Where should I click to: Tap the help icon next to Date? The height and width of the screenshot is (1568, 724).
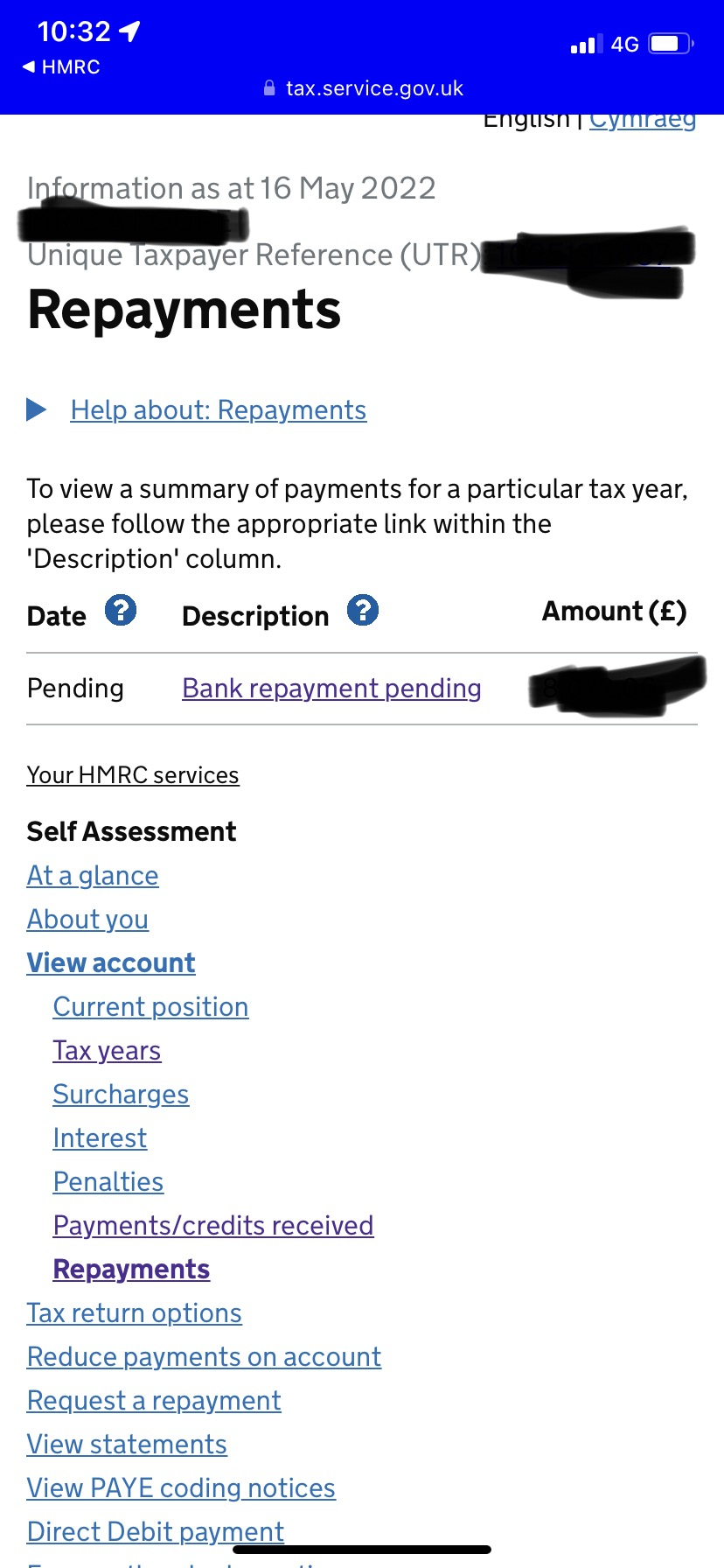pyautogui.click(x=121, y=610)
